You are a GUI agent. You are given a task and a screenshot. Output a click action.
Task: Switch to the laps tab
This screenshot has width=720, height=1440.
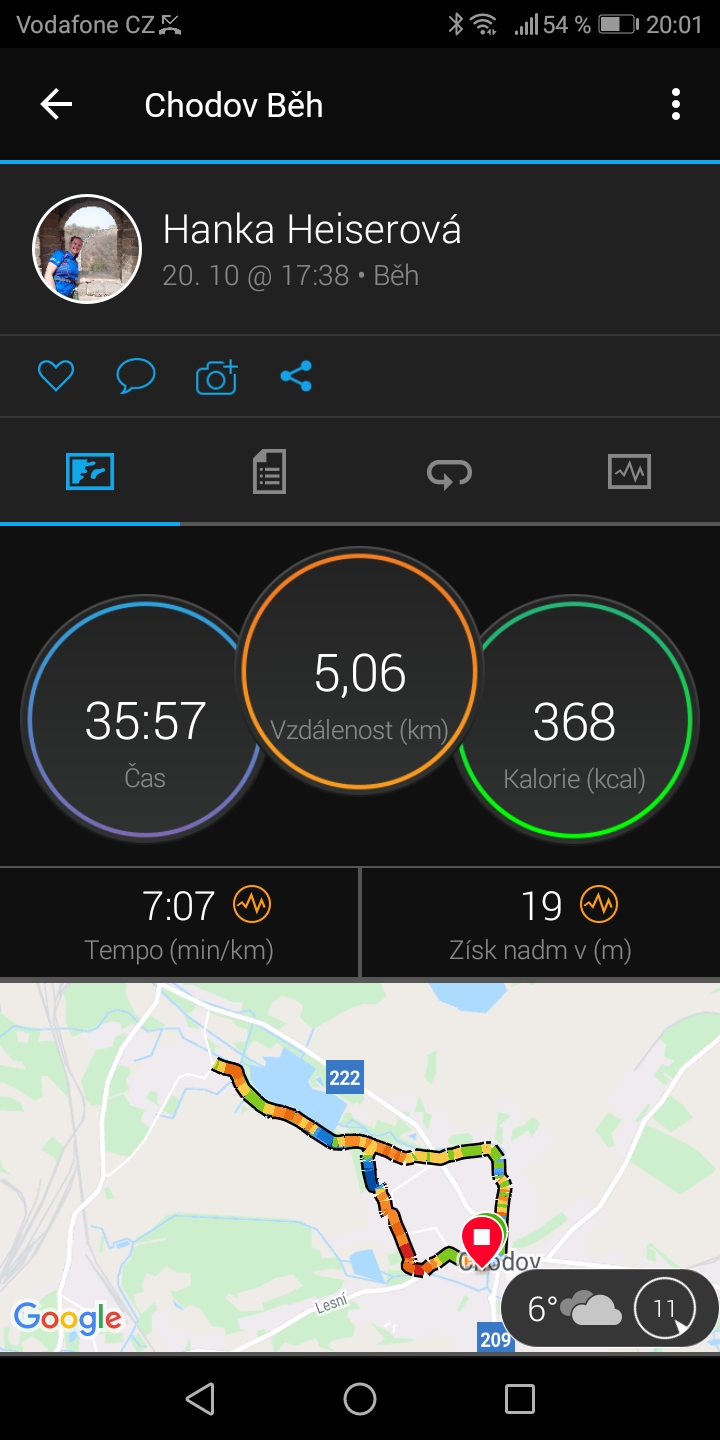[x=450, y=472]
